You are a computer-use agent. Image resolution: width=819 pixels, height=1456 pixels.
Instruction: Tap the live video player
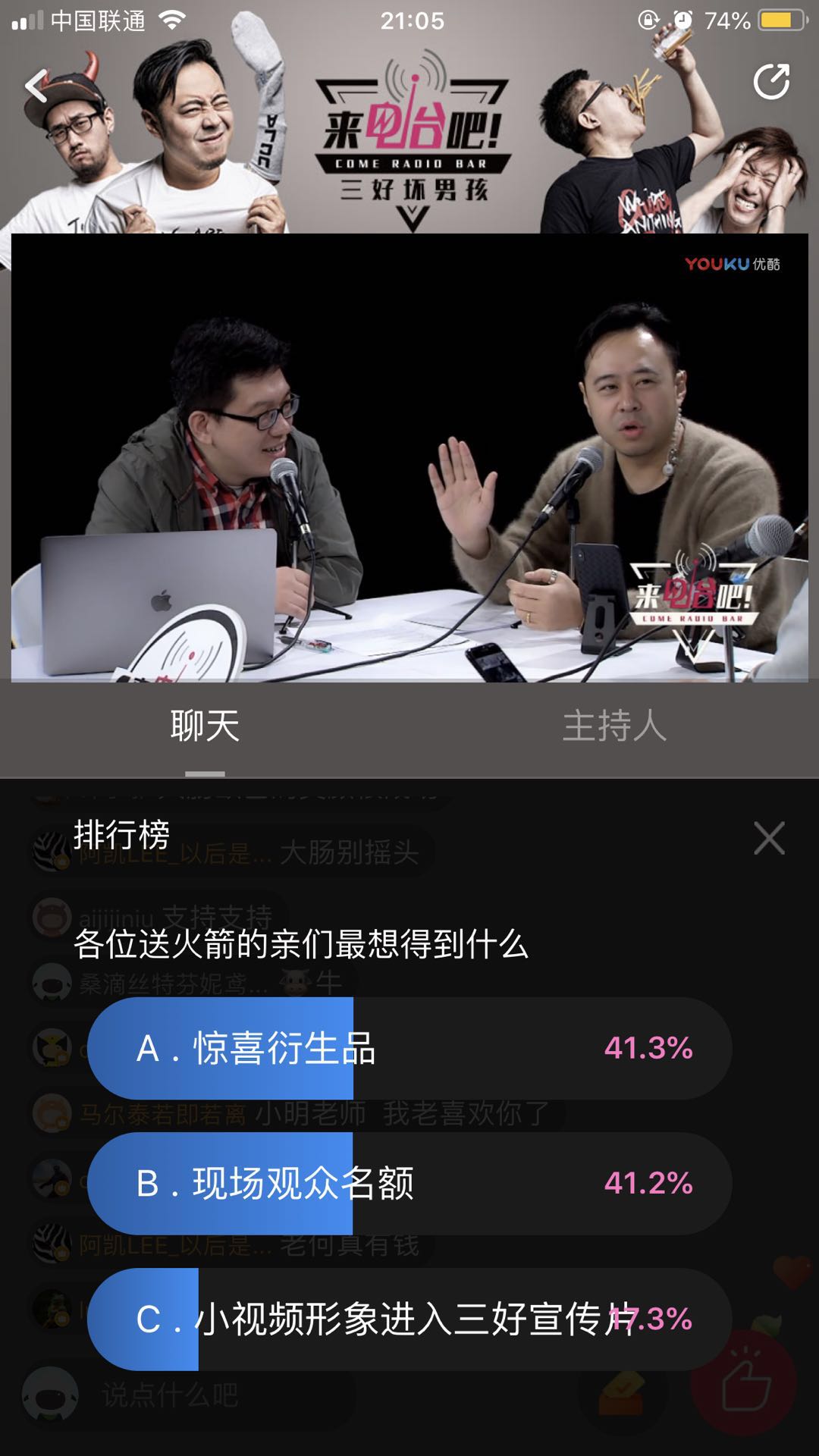click(409, 458)
